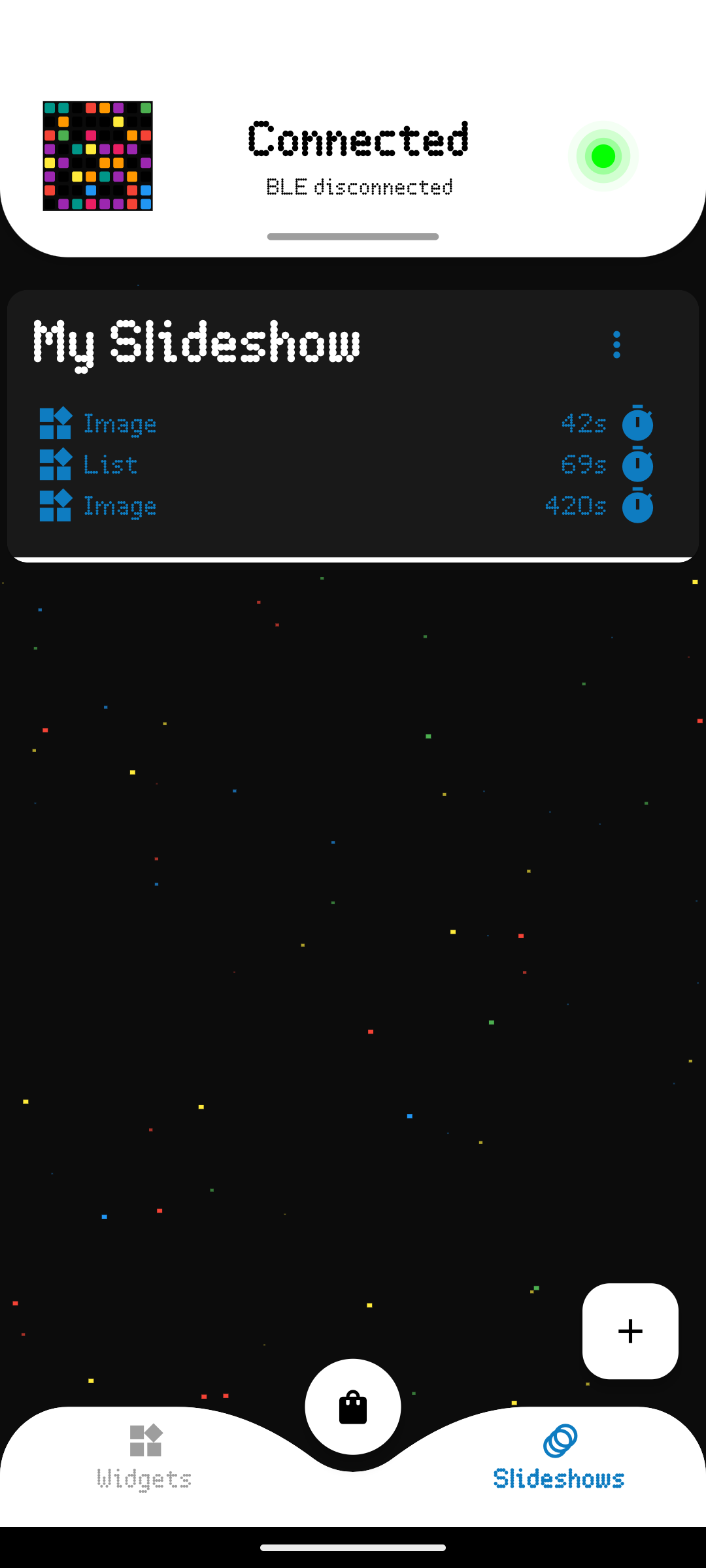Open the List slide entry
The width and height of the screenshot is (706, 1568).
(x=346, y=465)
